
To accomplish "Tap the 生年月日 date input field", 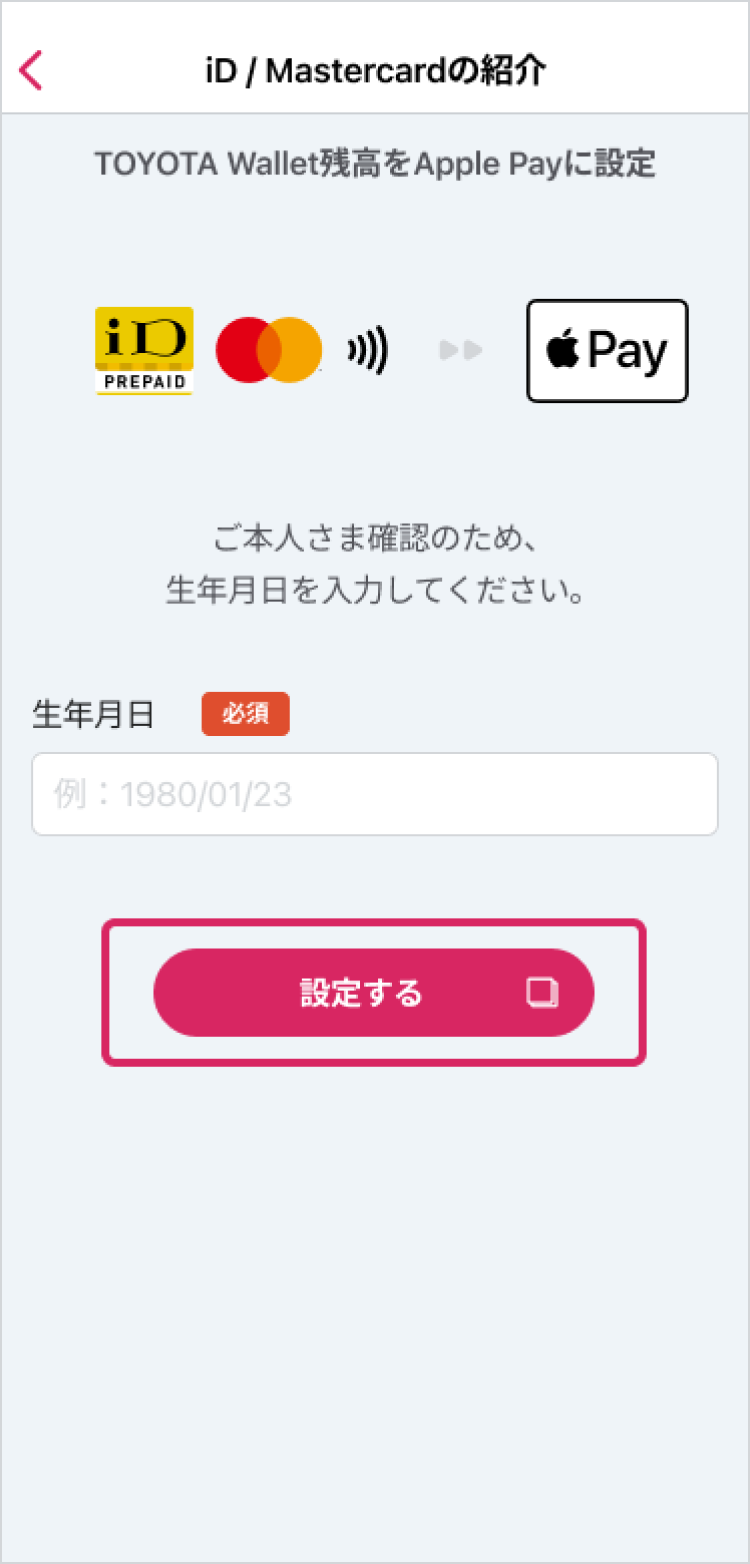I will [375, 794].
